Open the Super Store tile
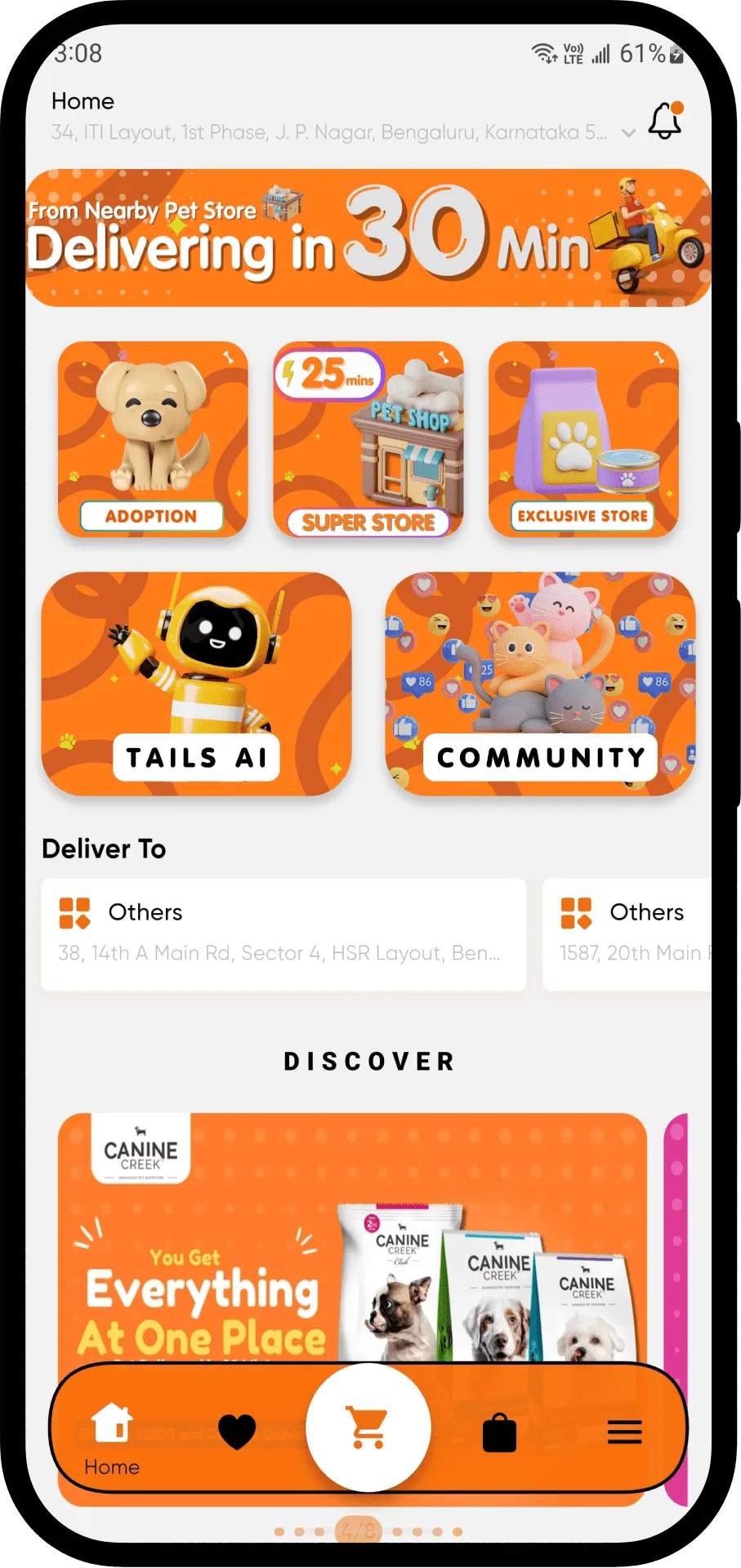The width and height of the screenshot is (741, 1568). [x=368, y=439]
